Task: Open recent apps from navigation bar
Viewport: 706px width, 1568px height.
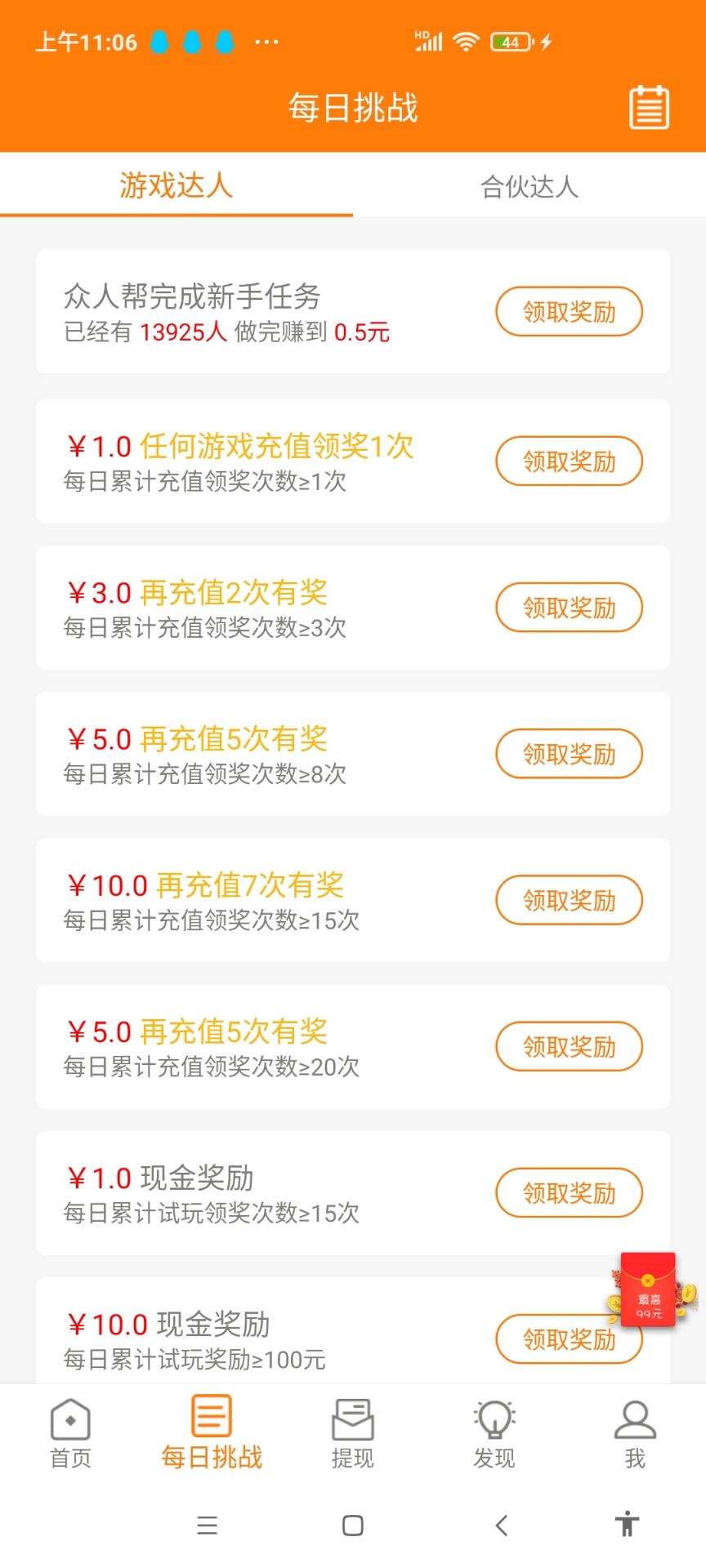Action: click(x=208, y=1525)
